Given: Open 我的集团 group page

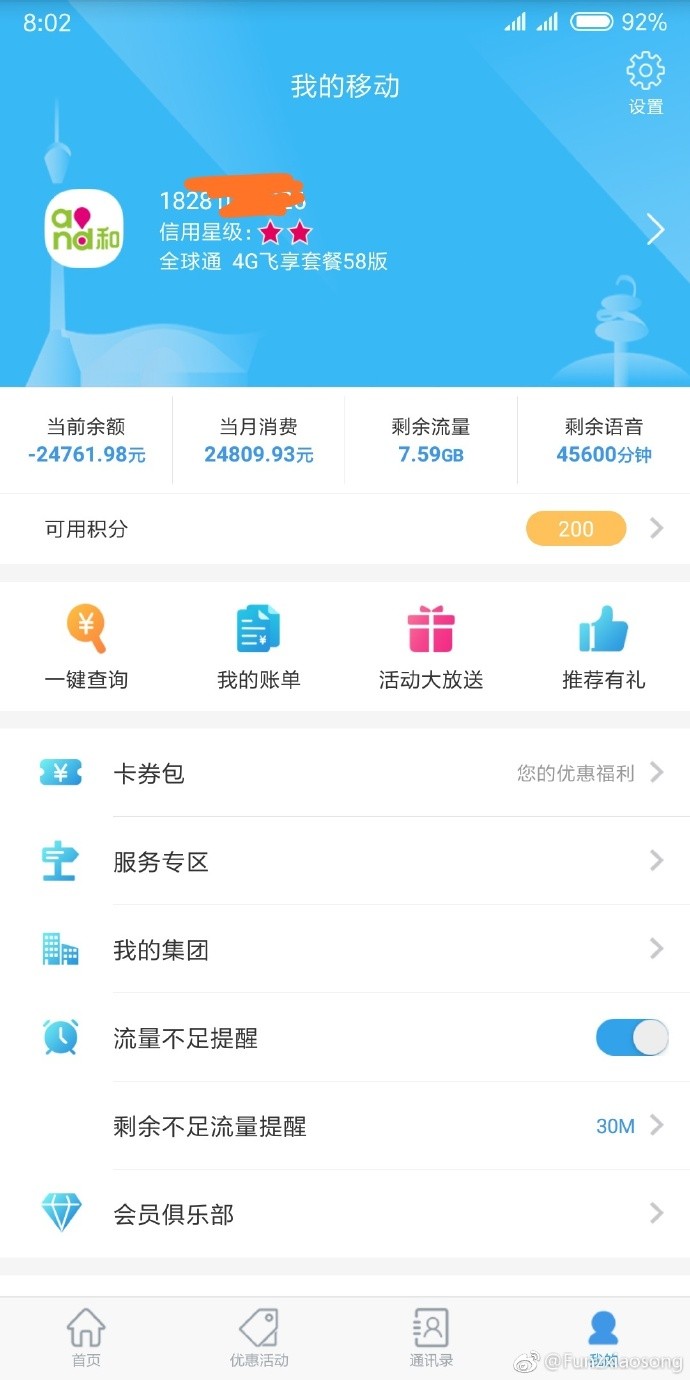Looking at the screenshot, I should click(345, 949).
